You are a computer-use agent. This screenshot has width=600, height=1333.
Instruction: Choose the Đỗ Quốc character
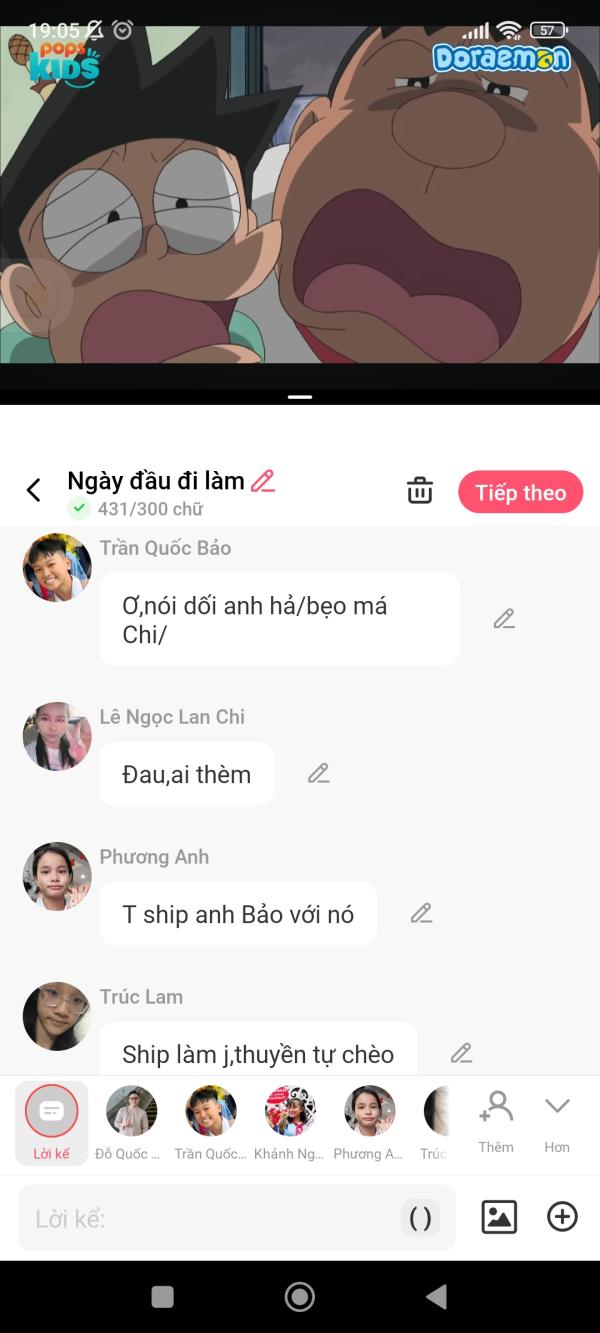tap(131, 1122)
